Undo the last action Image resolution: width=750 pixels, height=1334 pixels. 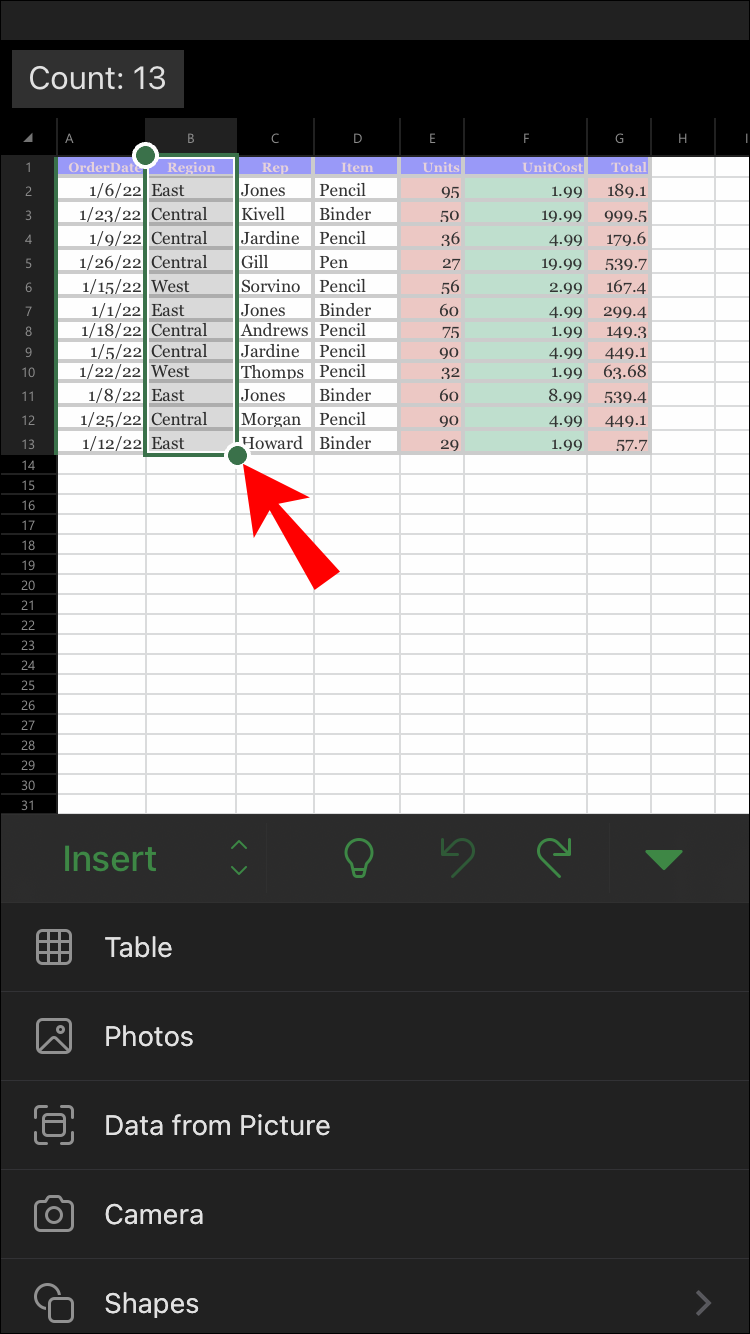coord(458,858)
